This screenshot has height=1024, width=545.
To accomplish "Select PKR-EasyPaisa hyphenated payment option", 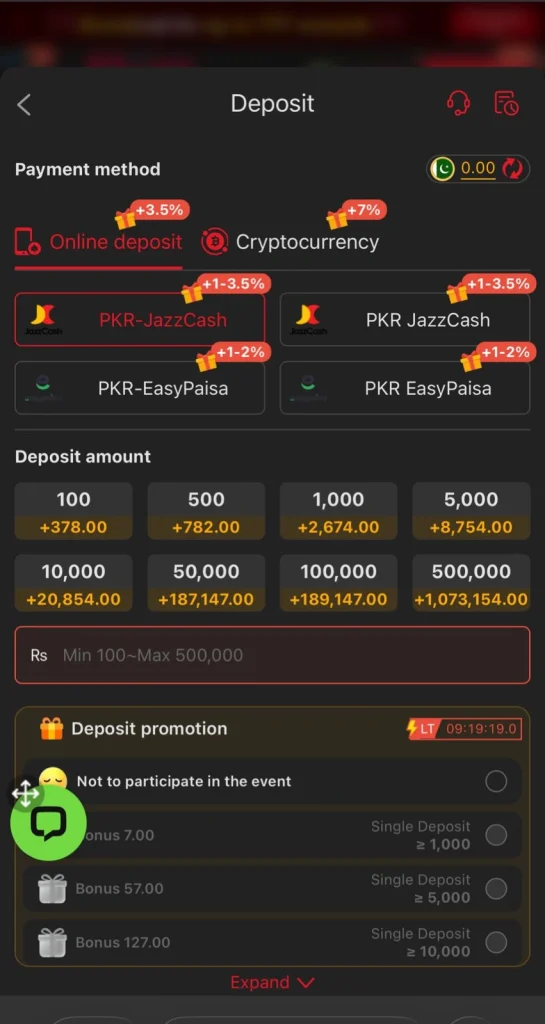I will [x=140, y=389].
